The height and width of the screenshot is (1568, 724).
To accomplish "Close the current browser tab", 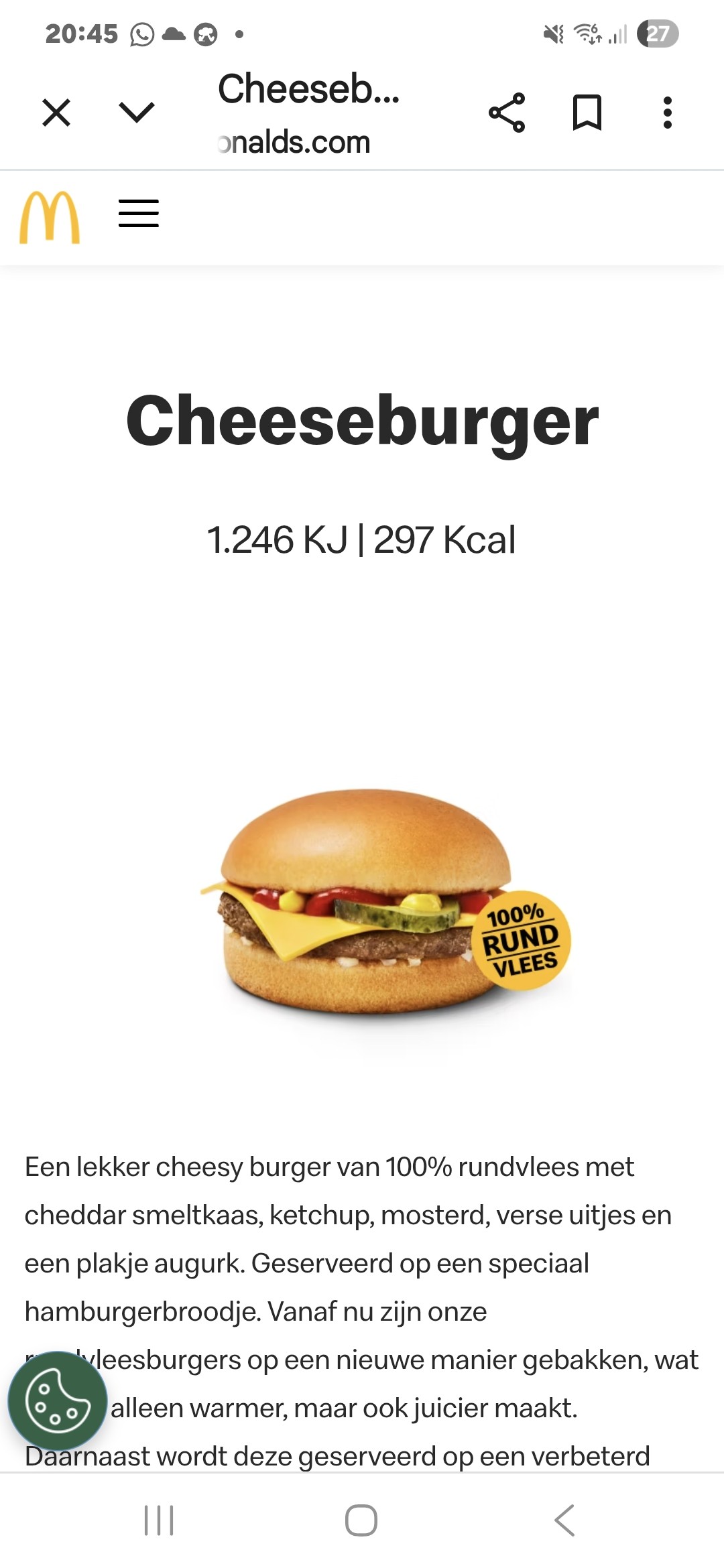I will (56, 112).
